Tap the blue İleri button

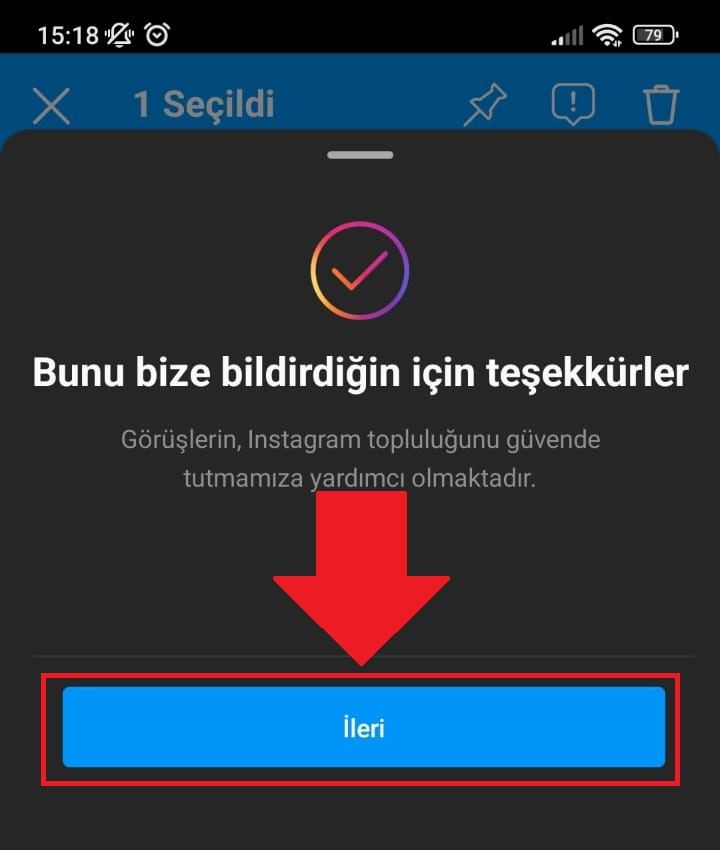tap(363, 727)
